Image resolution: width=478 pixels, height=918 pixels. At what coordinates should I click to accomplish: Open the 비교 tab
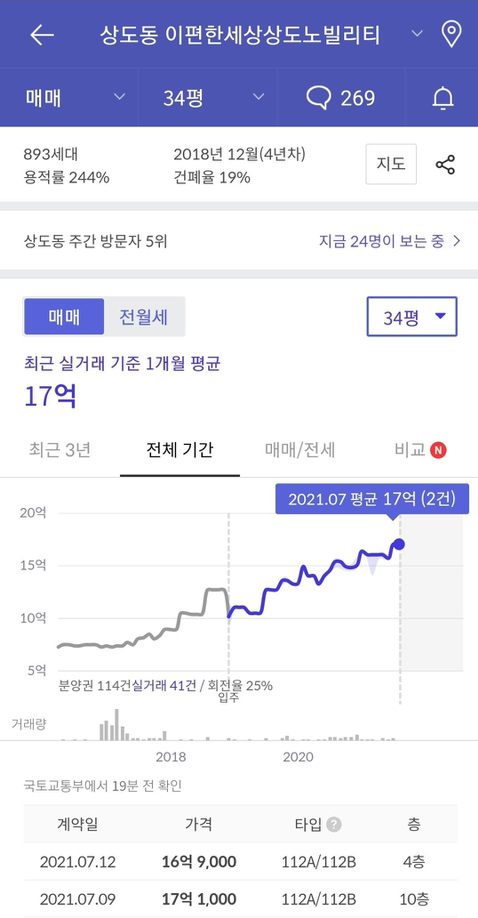(421, 450)
